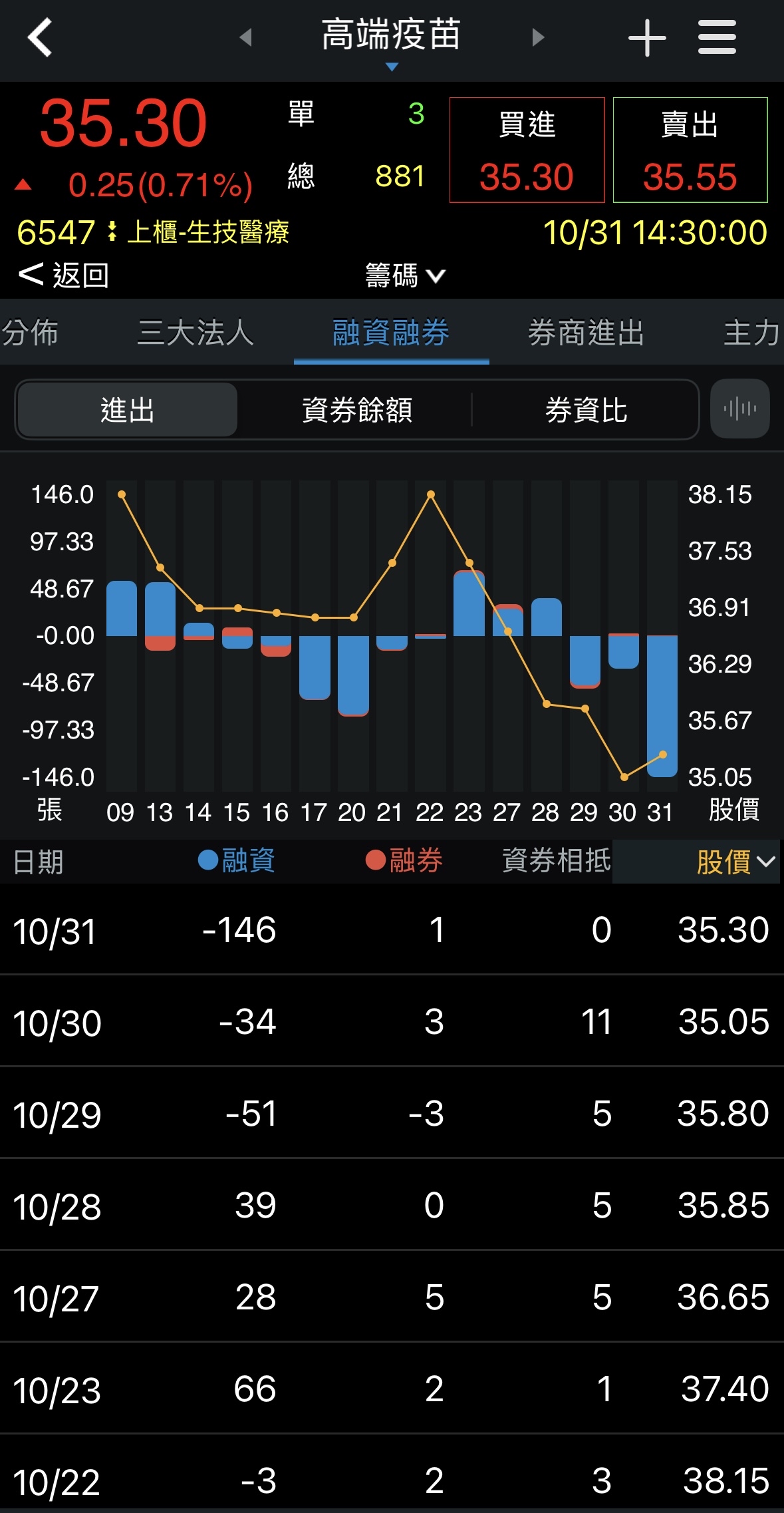Switch to the previous stock
Screen dimensions: 784x1513
(x=245, y=37)
